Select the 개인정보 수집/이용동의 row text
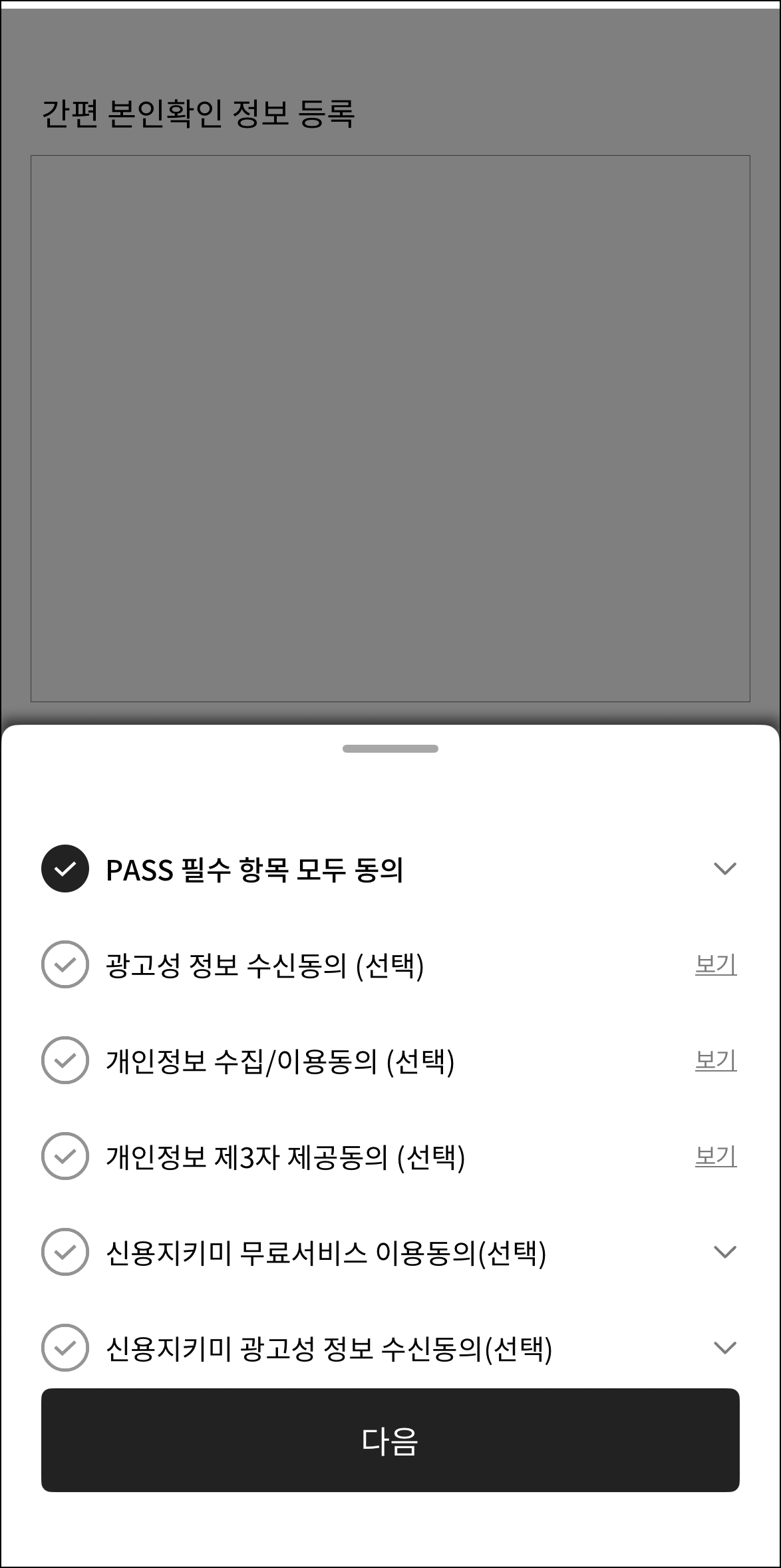The height and width of the screenshot is (1568, 781). (x=280, y=1062)
